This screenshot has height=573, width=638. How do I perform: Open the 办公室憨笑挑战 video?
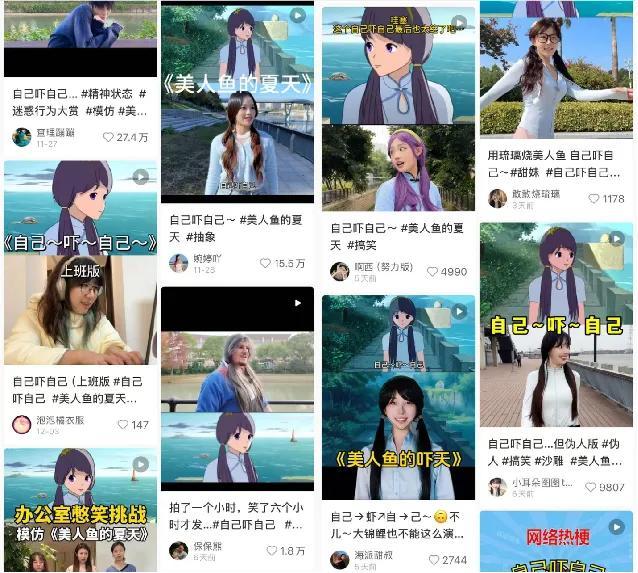tap(80, 510)
